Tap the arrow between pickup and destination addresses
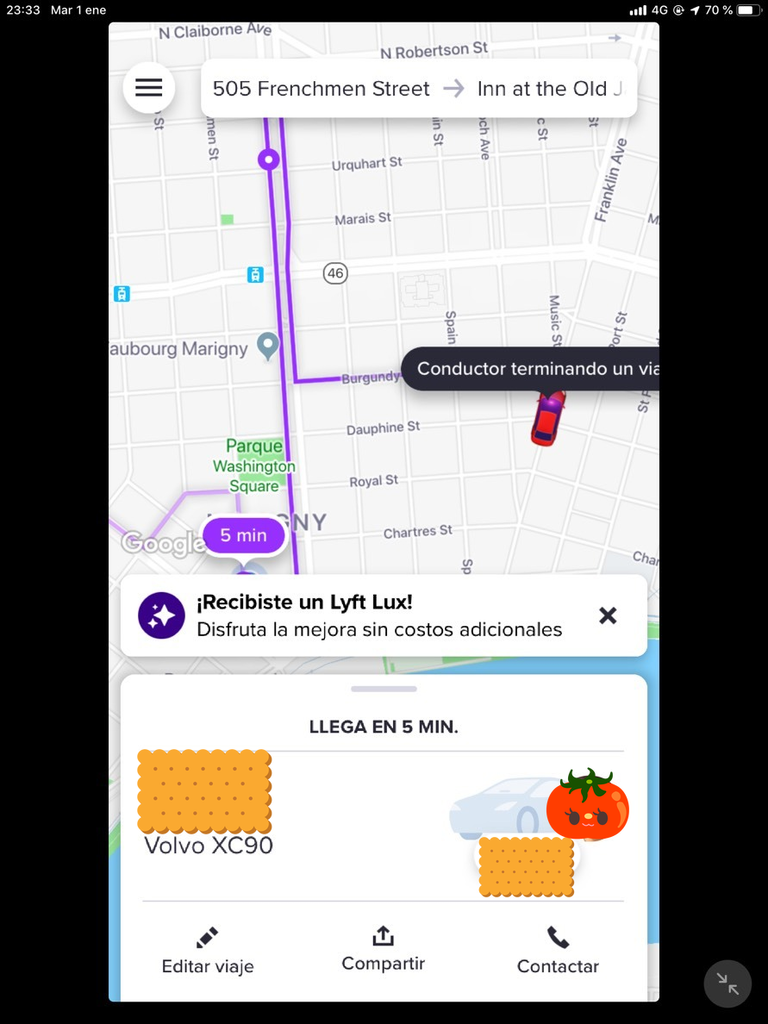The height and width of the screenshot is (1024, 768). tap(452, 88)
